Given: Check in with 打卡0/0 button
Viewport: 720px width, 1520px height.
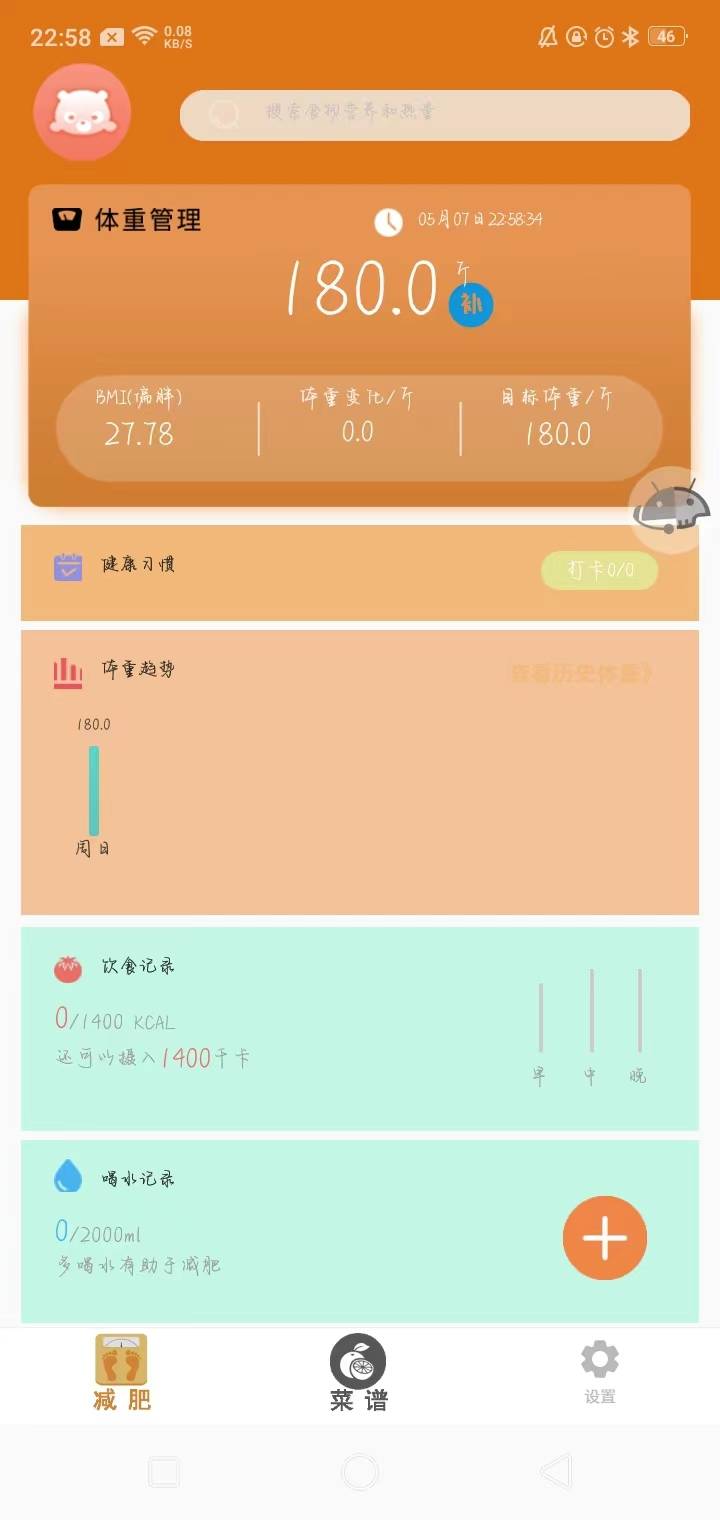Looking at the screenshot, I should click(600, 570).
